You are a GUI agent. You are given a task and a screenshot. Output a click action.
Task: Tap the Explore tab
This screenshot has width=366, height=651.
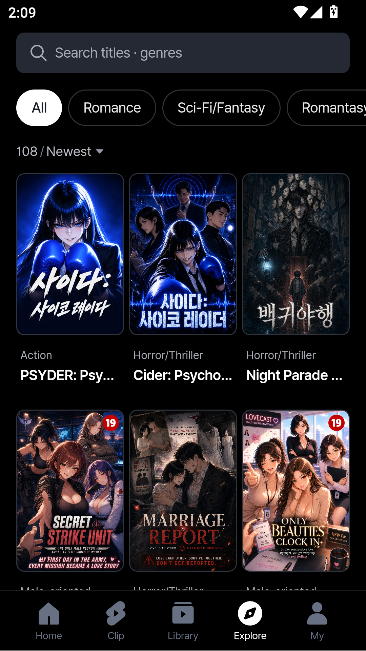pyautogui.click(x=250, y=621)
